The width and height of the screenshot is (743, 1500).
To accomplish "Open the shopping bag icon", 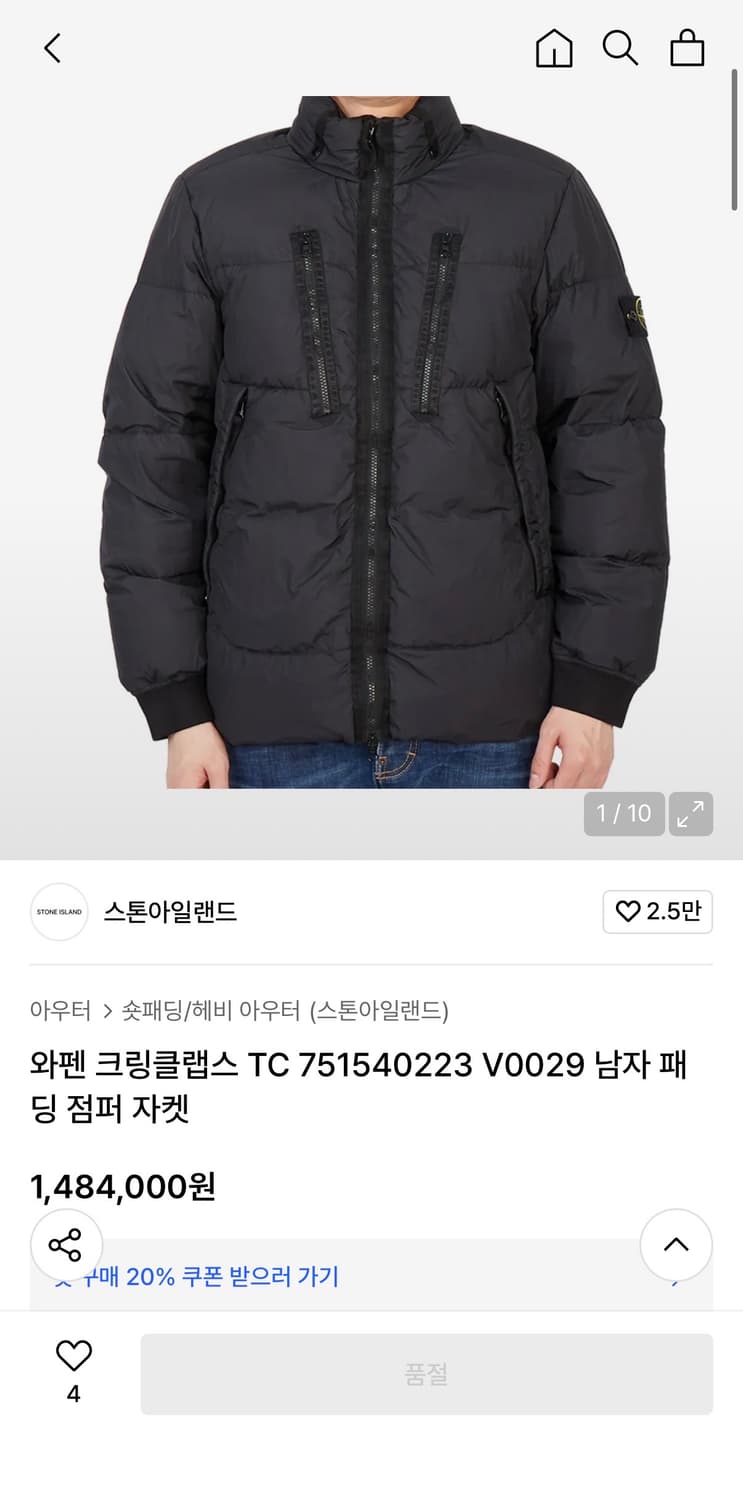I will coord(687,47).
